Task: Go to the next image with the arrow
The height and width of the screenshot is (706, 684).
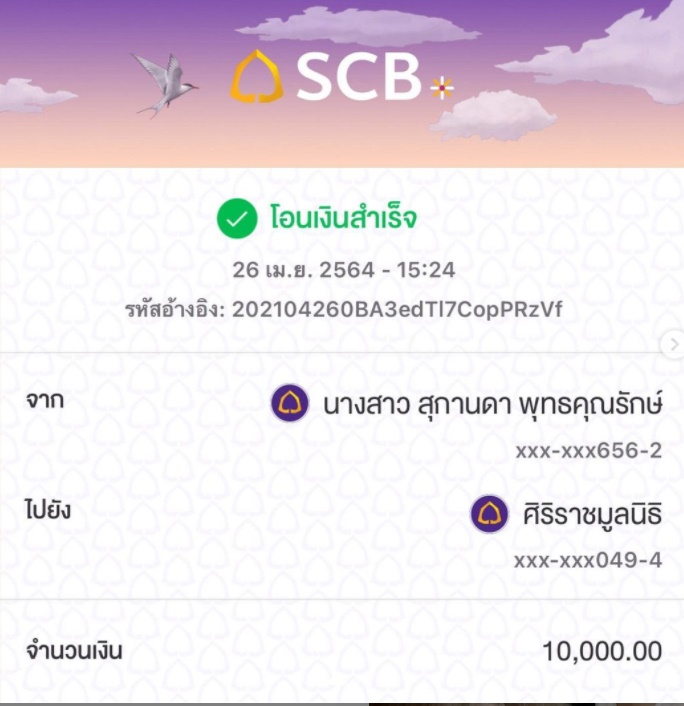Action: 674,344
